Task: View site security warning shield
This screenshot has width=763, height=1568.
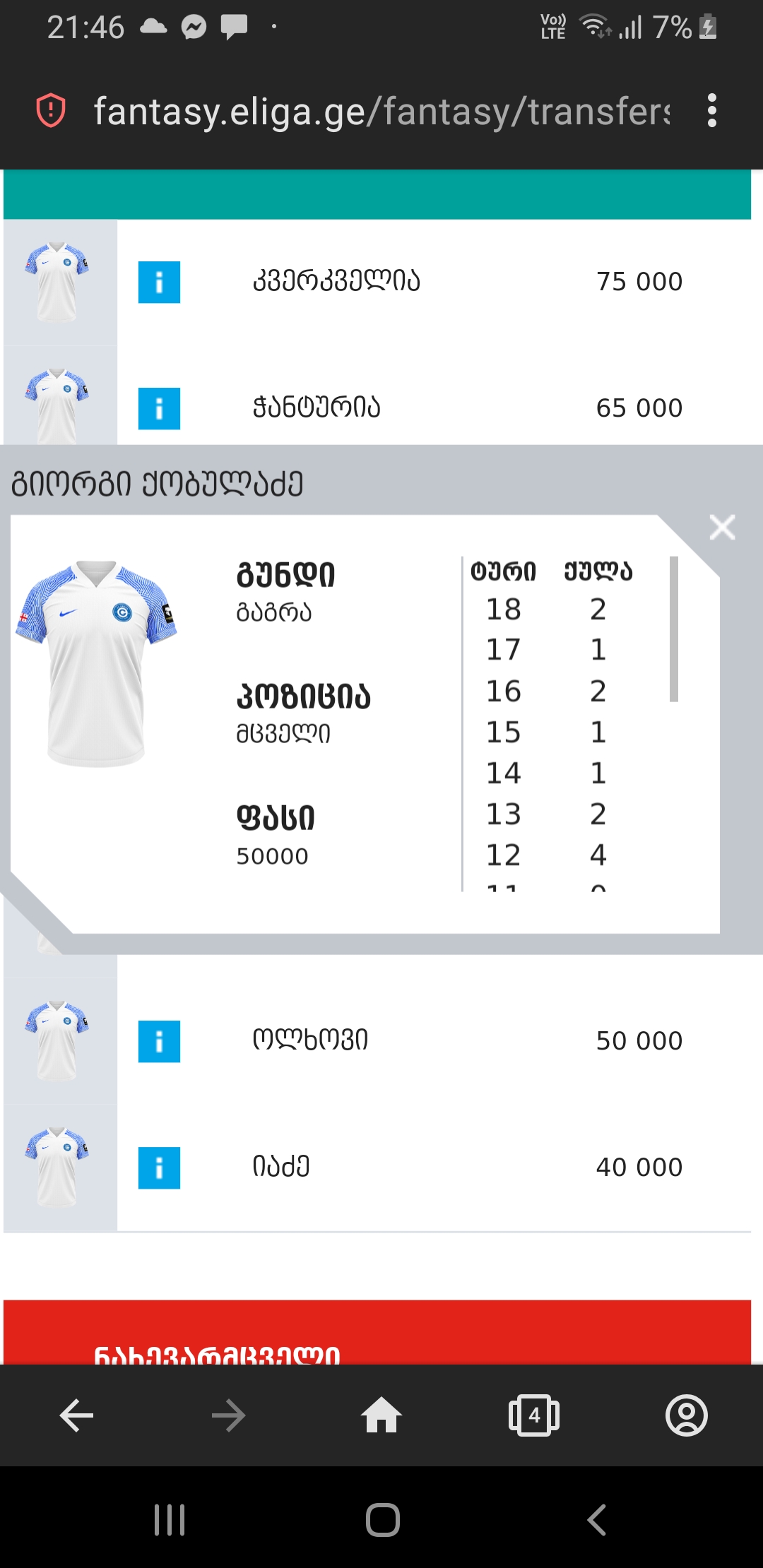Action: click(x=51, y=111)
